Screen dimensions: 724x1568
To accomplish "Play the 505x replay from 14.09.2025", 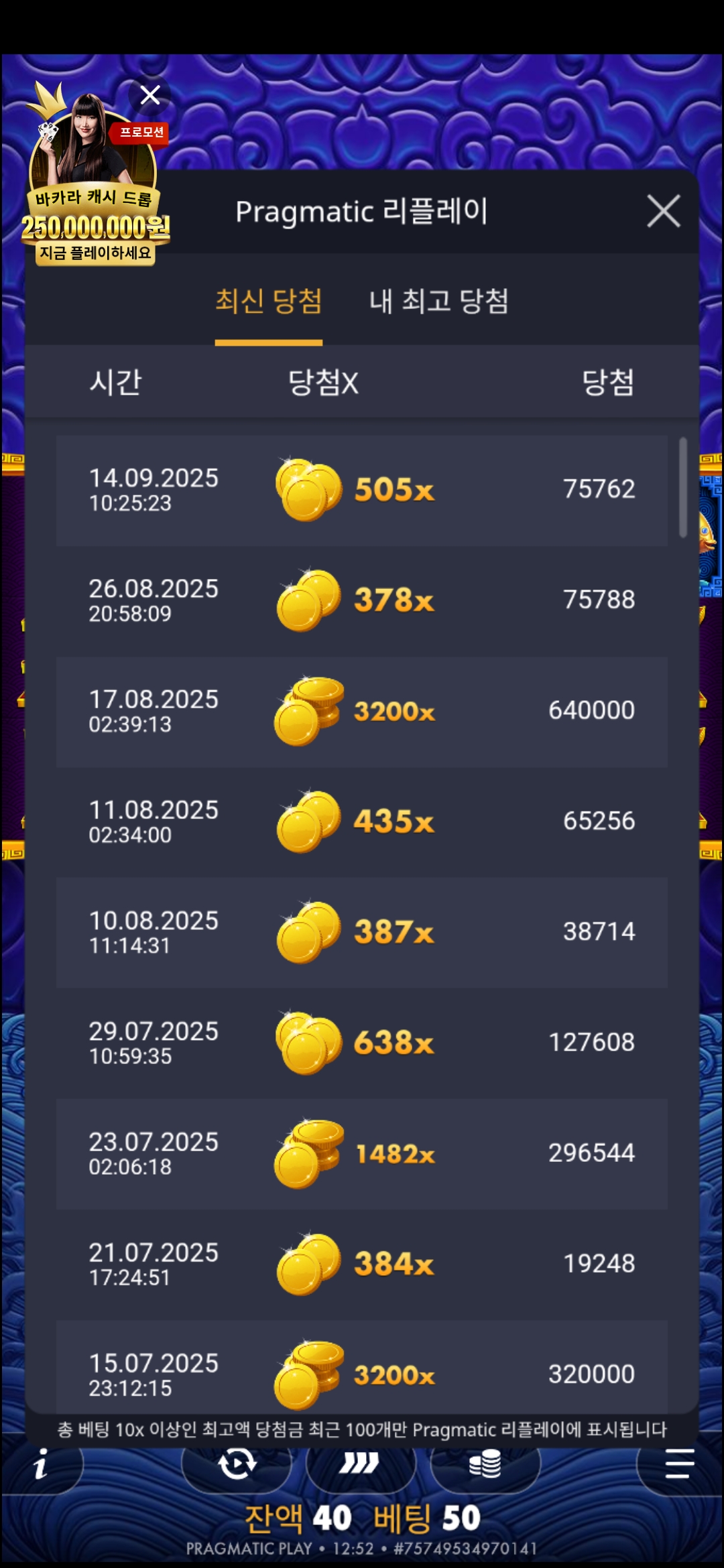I will [x=362, y=491].
